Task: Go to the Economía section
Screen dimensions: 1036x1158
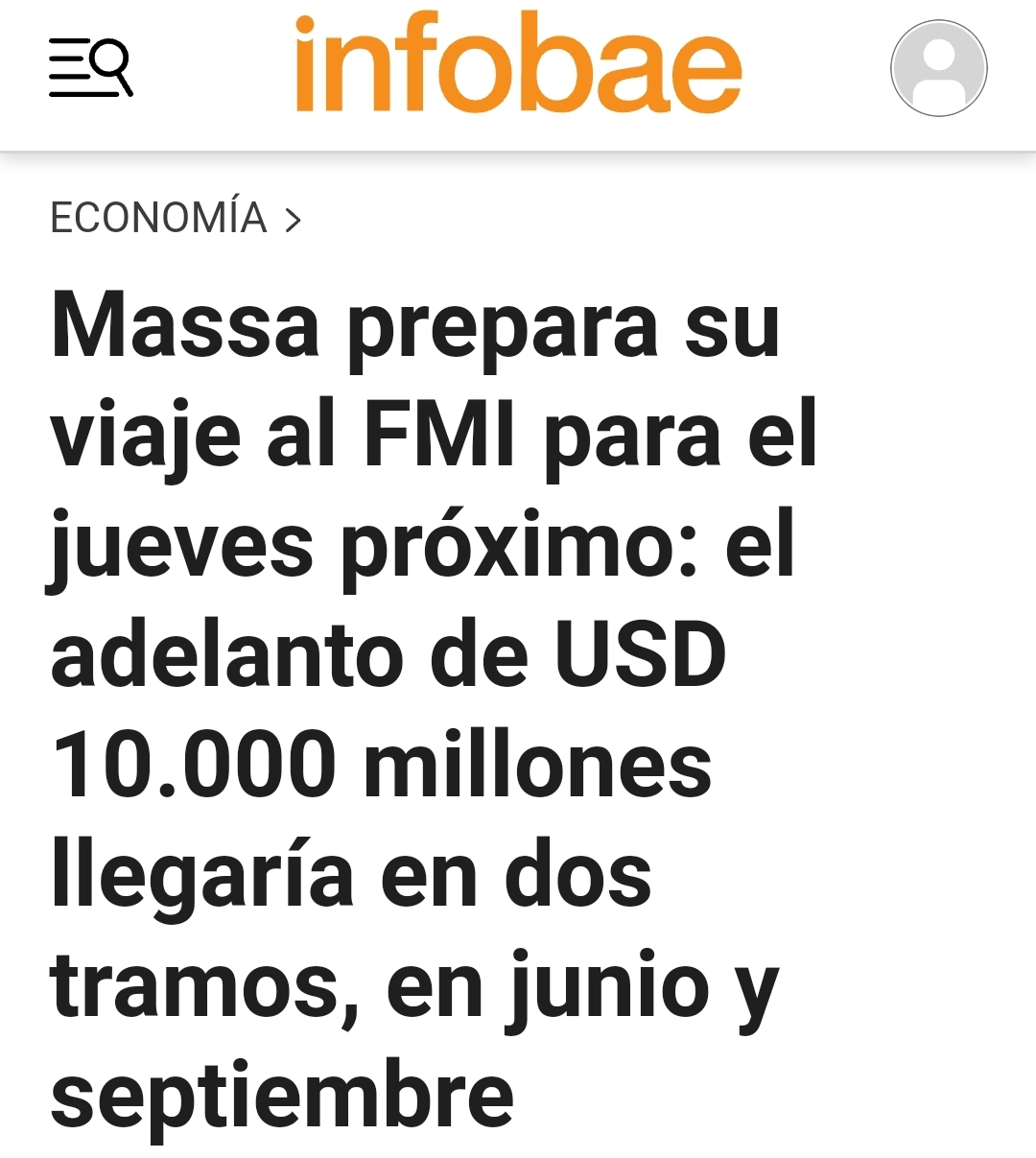Action: tap(159, 219)
